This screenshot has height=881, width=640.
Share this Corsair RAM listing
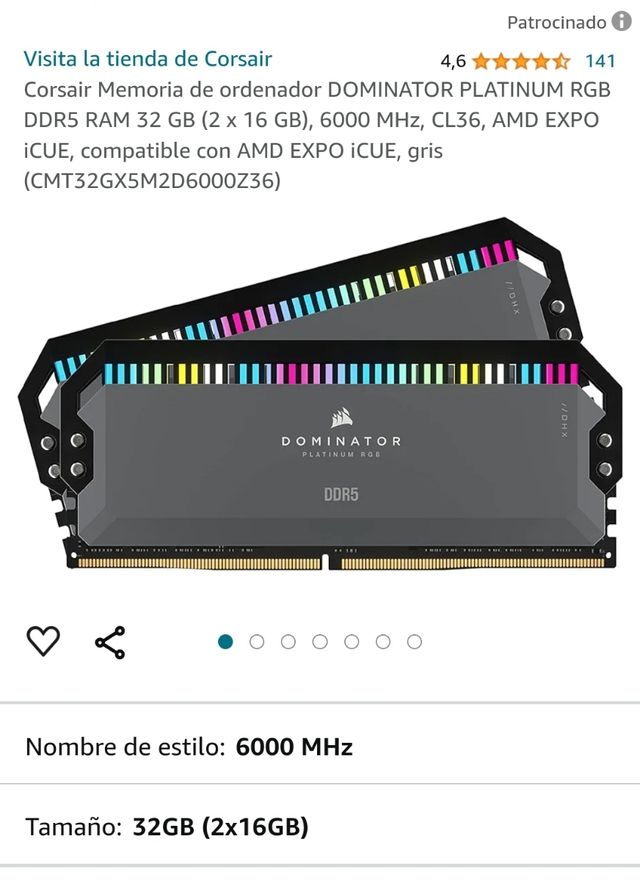pos(110,642)
